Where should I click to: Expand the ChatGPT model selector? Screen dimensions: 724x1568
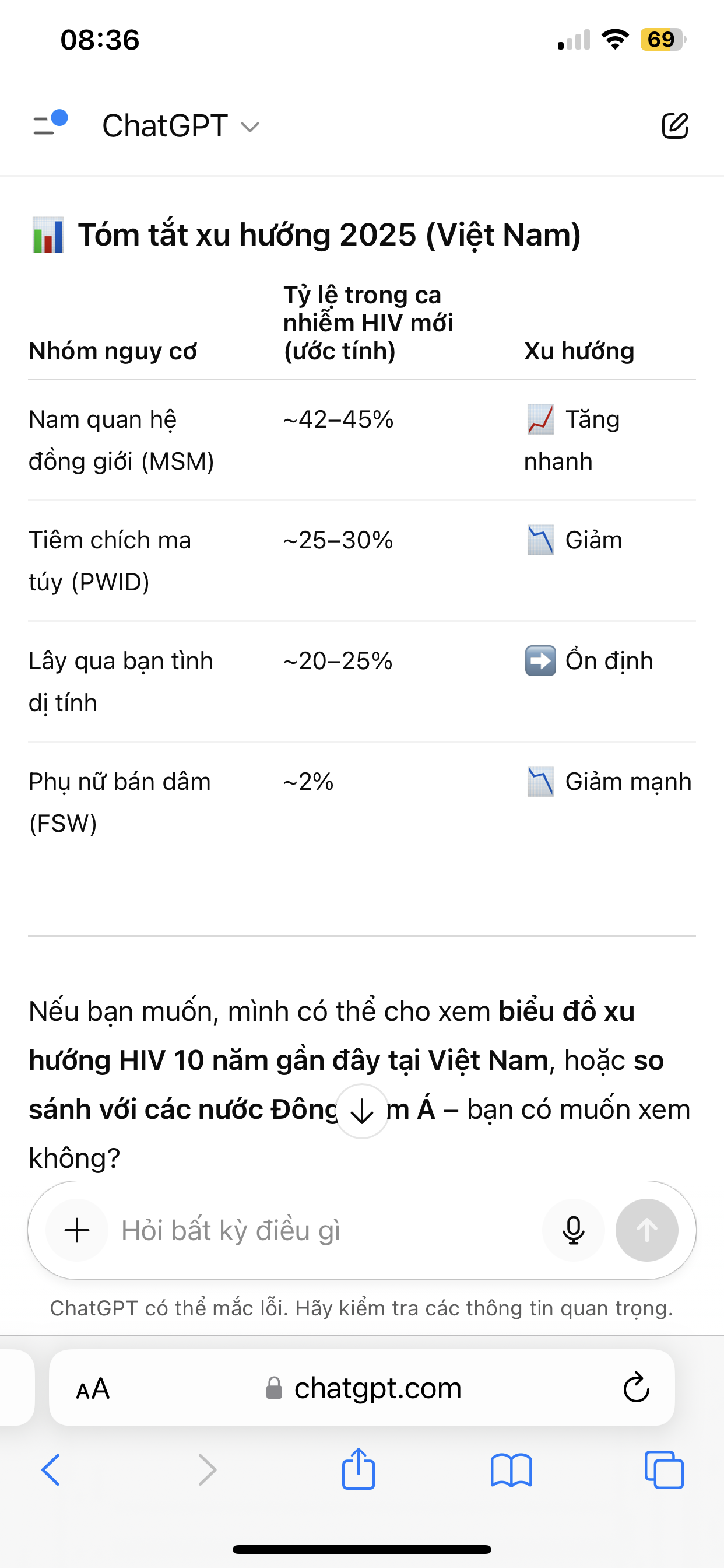click(x=181, y=127)
